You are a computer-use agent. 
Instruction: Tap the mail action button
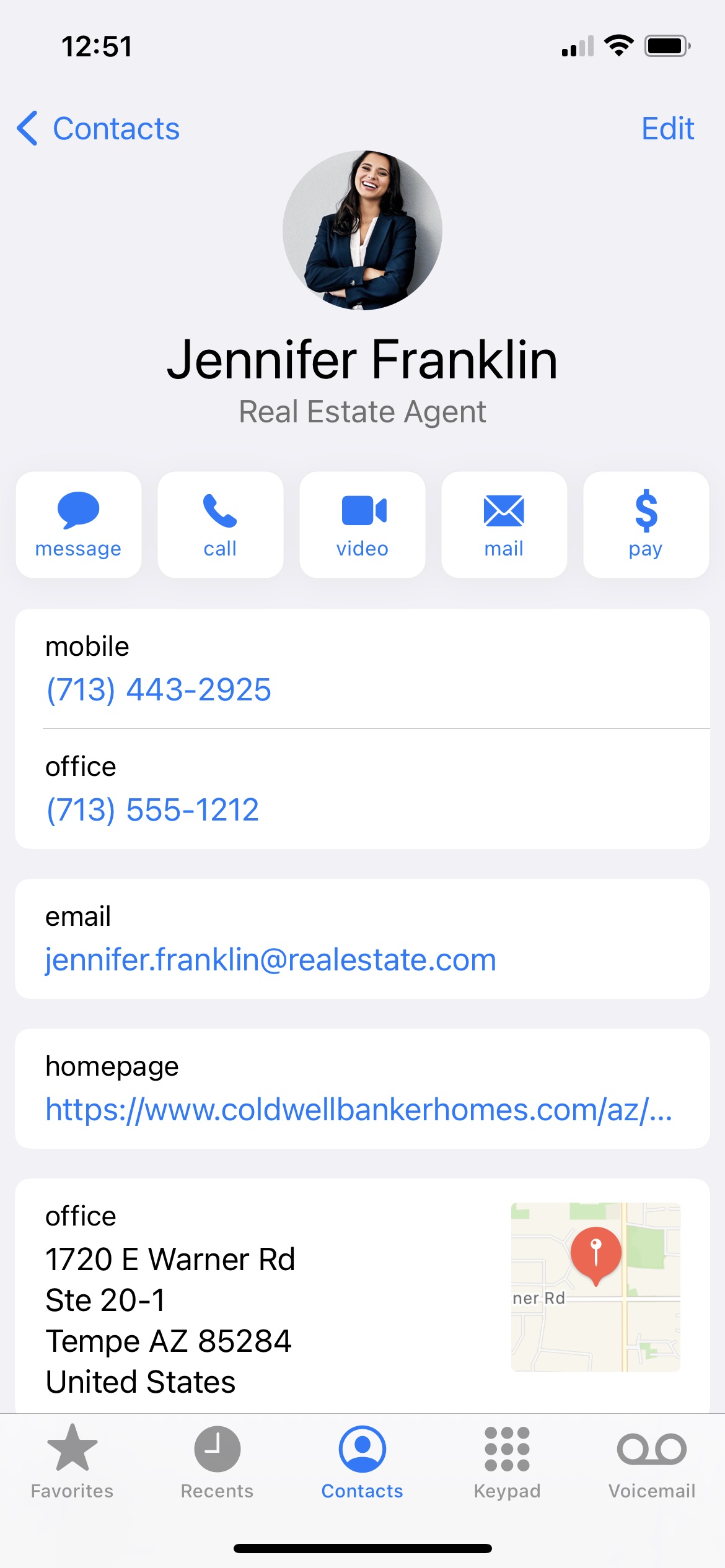pyautogui.click(x=504, y=525)
